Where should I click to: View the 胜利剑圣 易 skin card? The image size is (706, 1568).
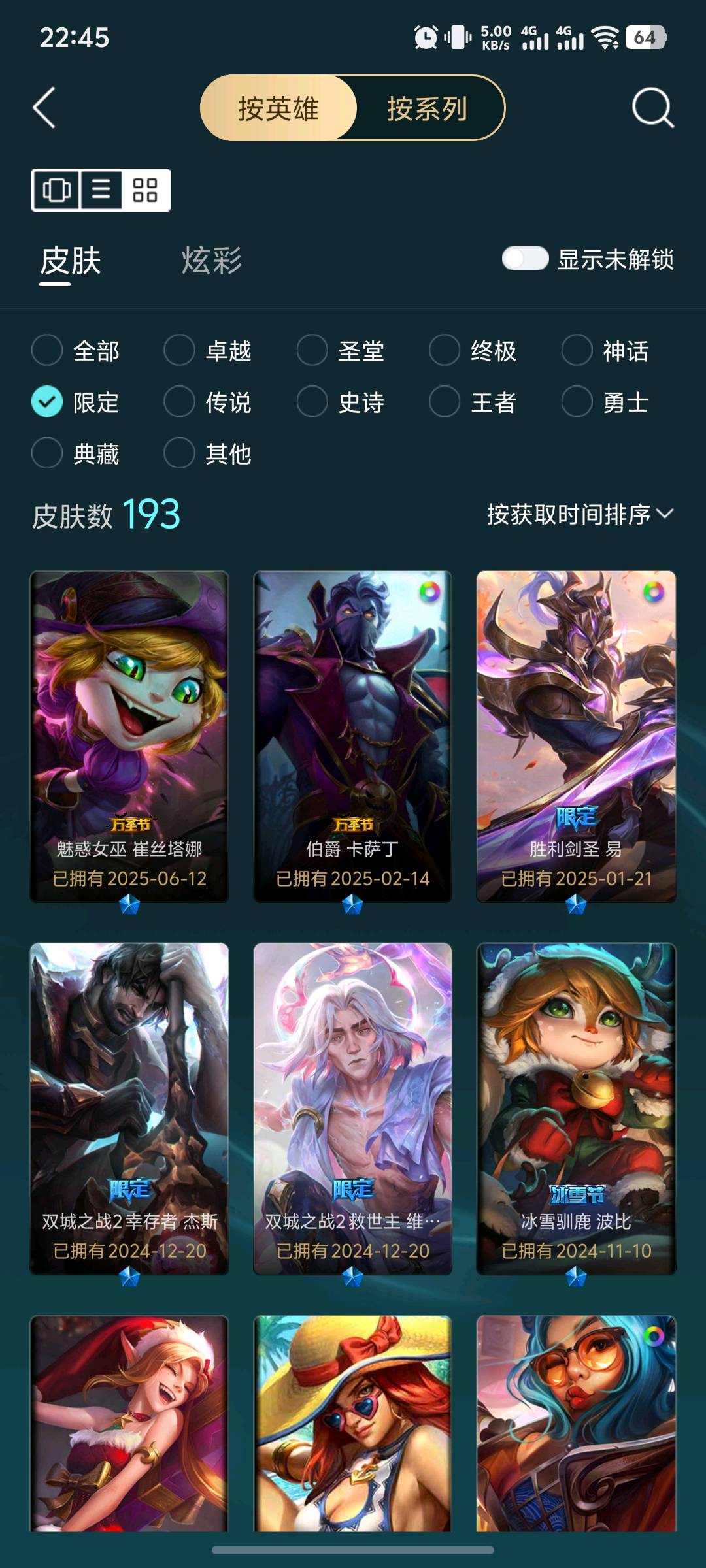(576, 737)
